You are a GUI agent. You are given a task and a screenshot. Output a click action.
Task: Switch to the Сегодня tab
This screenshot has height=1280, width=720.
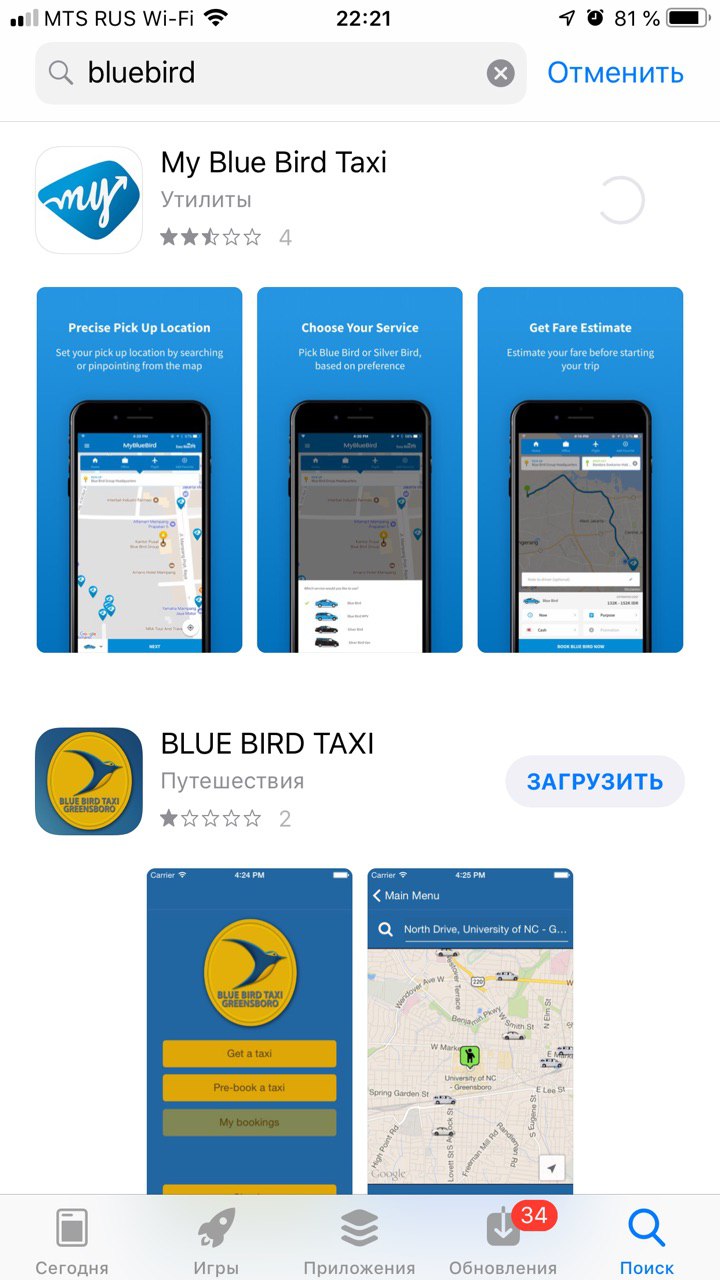click(72, 1240)
